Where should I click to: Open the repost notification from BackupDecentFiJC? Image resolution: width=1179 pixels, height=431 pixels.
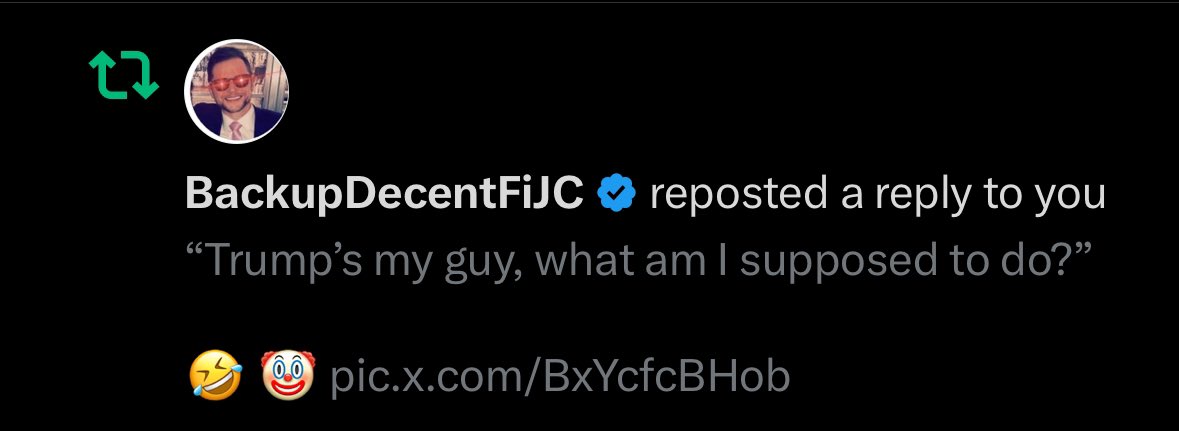coord(876,193)
